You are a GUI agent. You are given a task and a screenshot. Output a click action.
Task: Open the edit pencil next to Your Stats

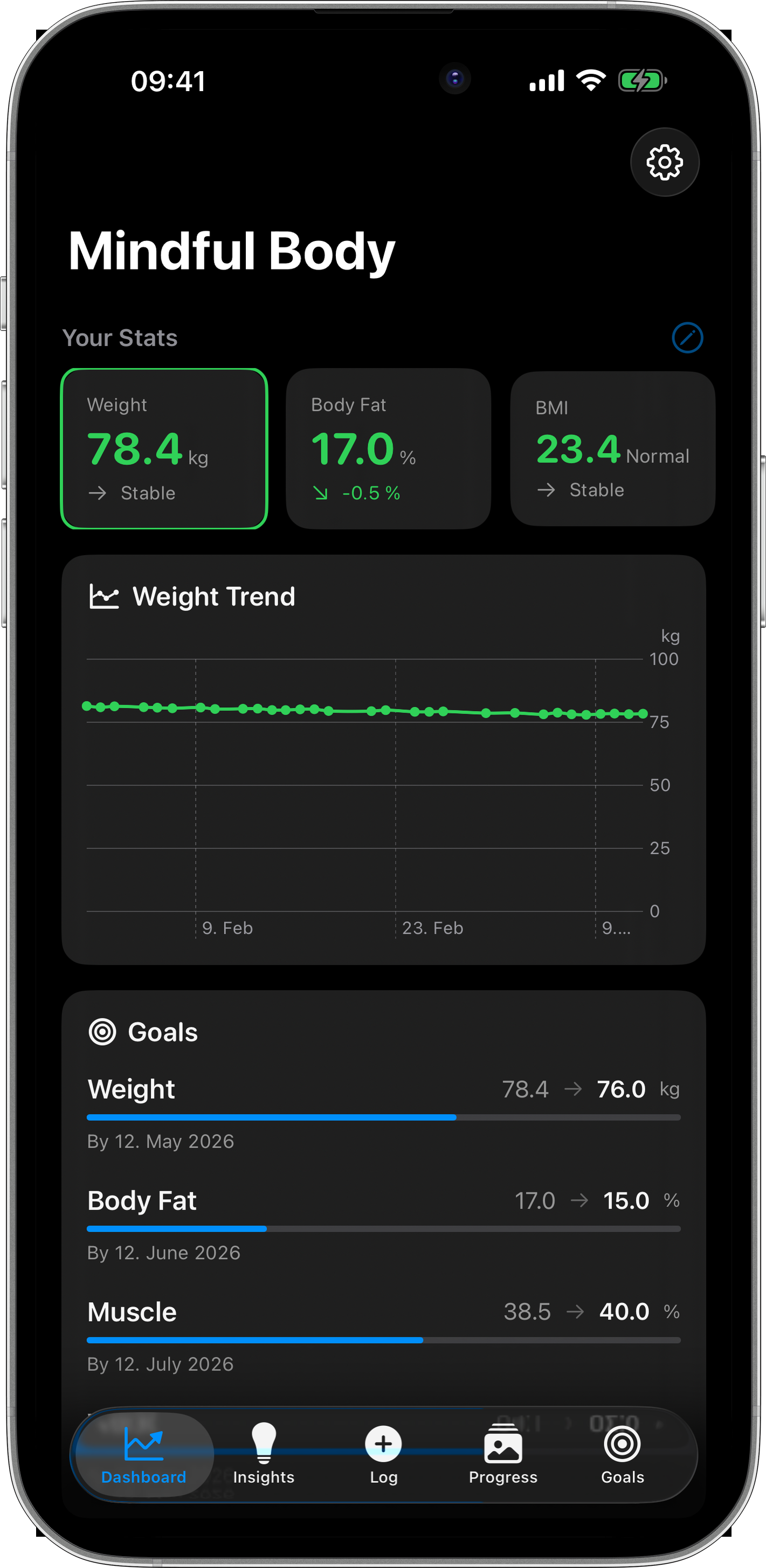[x=688, y=338]
